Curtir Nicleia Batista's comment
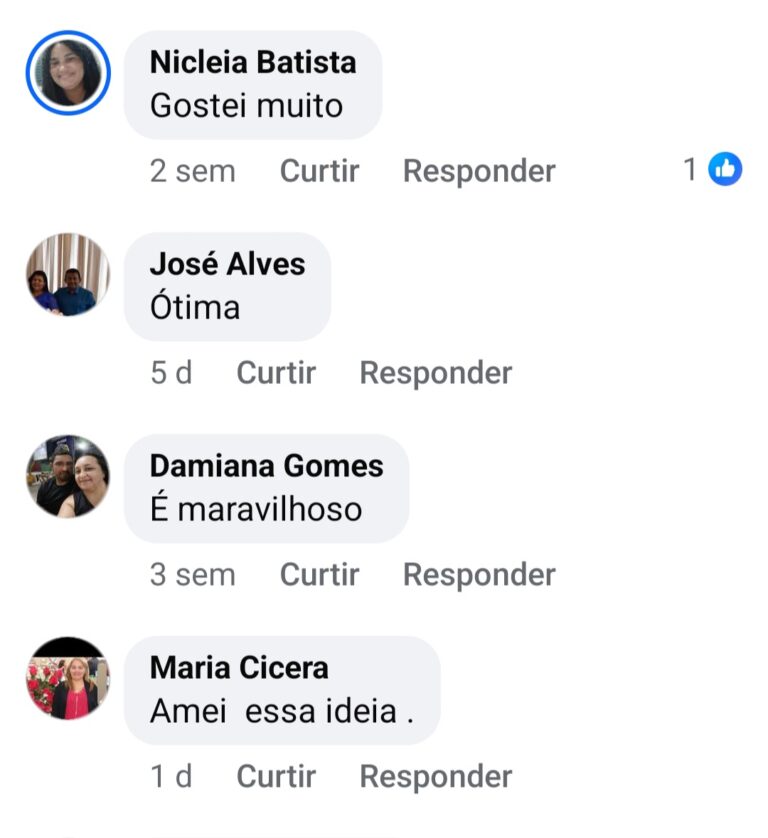 click(x=319, y=171)
